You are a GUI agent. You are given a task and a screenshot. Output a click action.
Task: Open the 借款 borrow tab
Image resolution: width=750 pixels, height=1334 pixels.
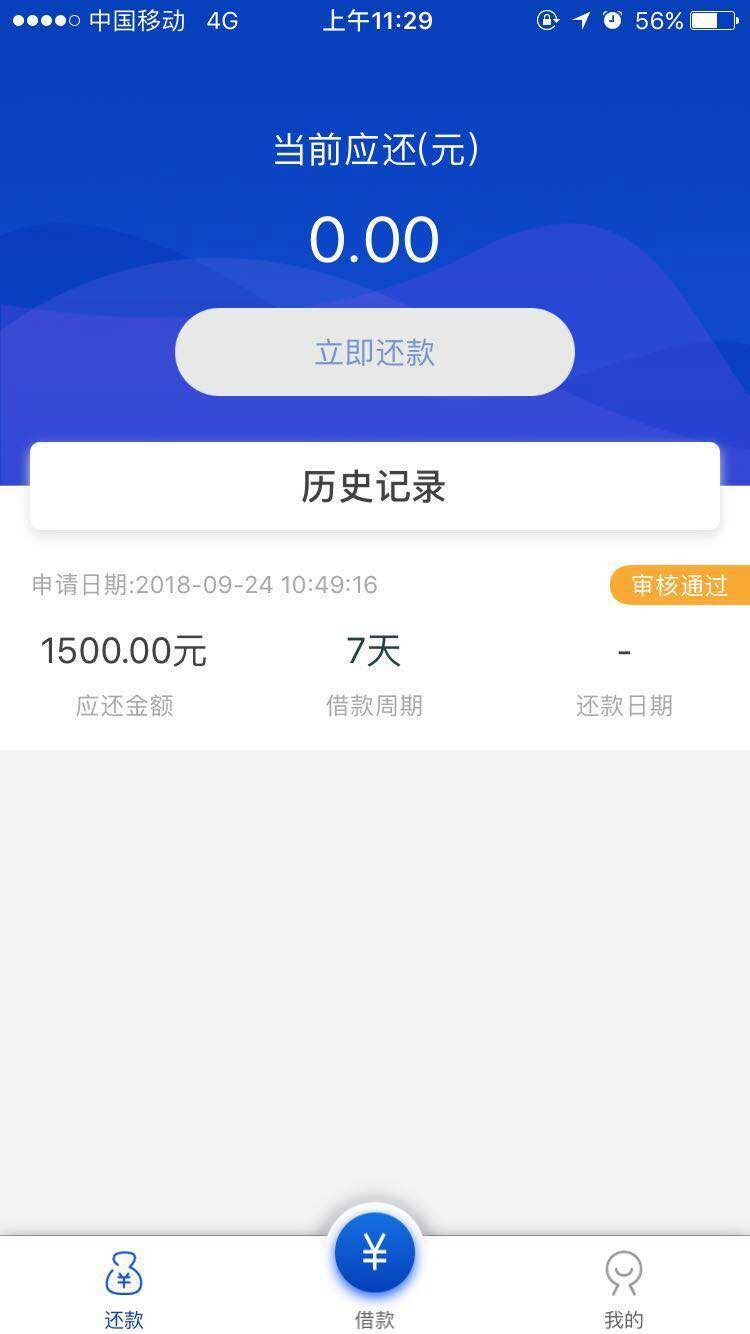375,1270
